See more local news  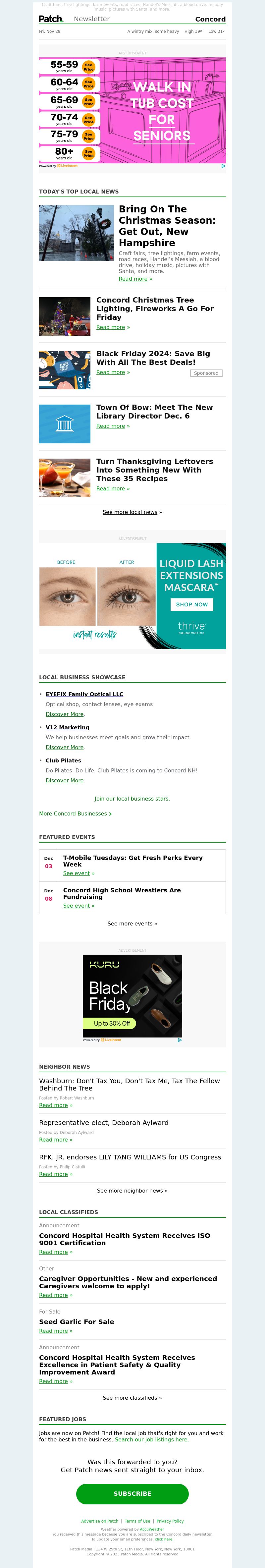pyautogui.click(x=130, y=512)
